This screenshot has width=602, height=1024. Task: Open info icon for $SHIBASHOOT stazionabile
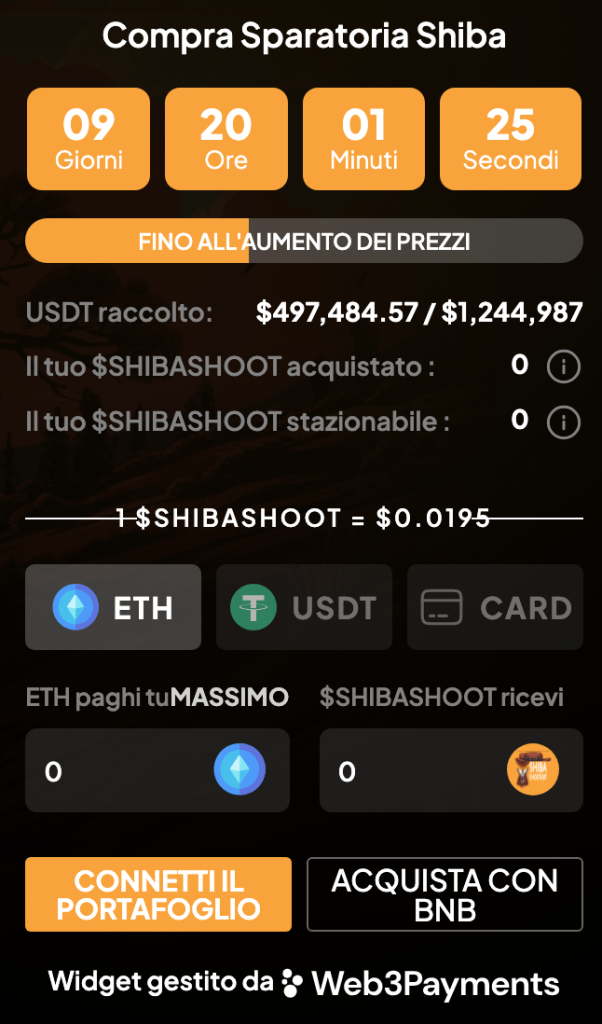563,423
